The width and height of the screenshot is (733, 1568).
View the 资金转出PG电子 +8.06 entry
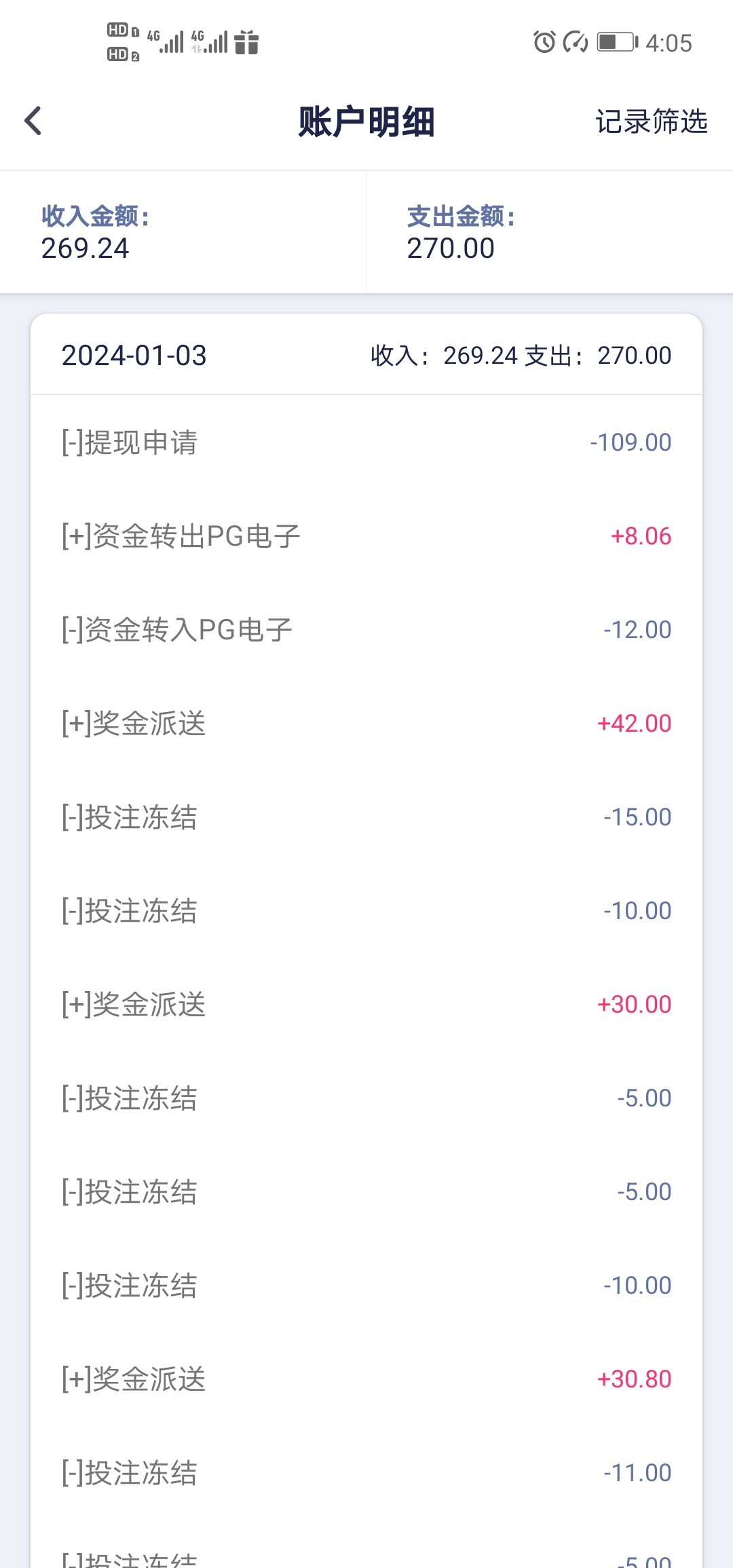click(366, 536)
